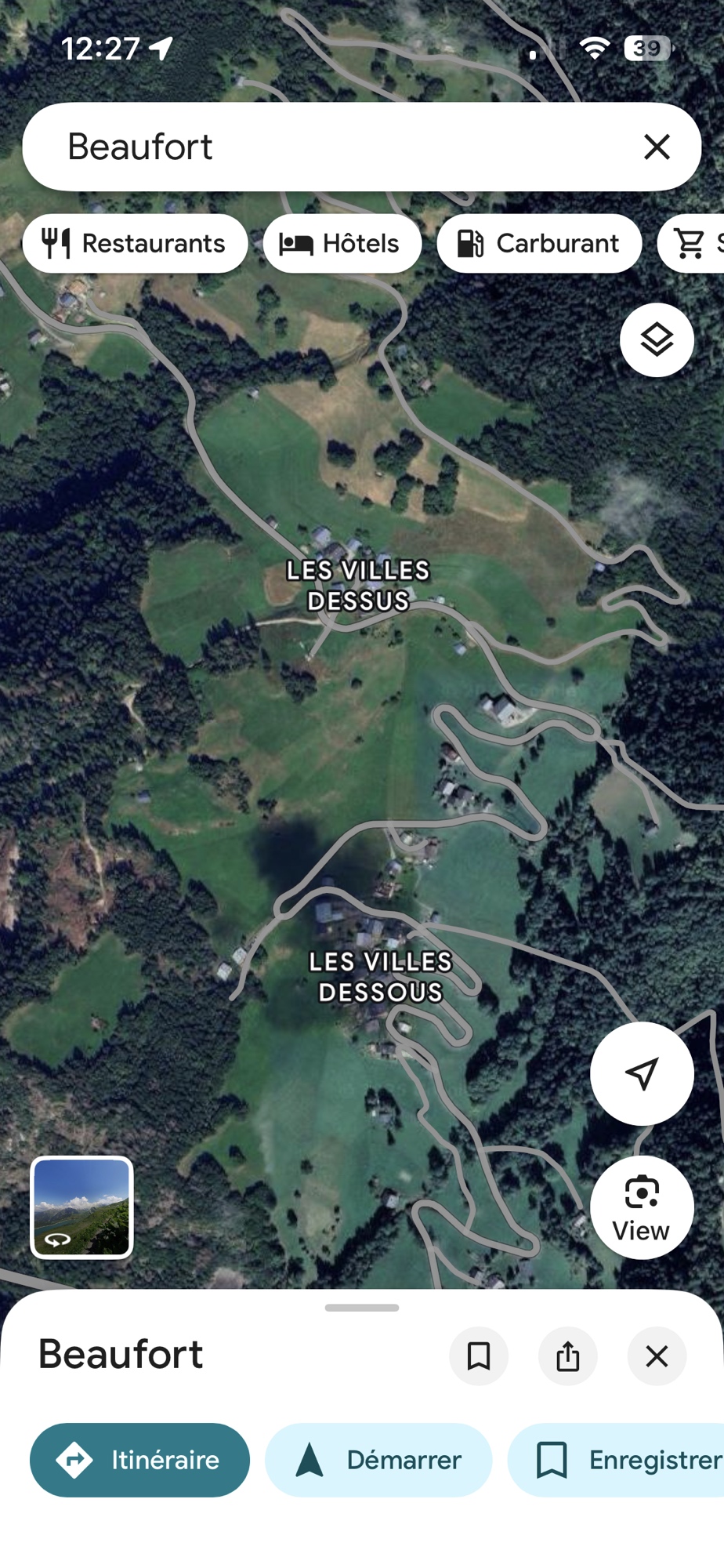Screen dimensions: 724x1568
Task: Open the Street View photo thumbnail
Action: coord(82,1207)
